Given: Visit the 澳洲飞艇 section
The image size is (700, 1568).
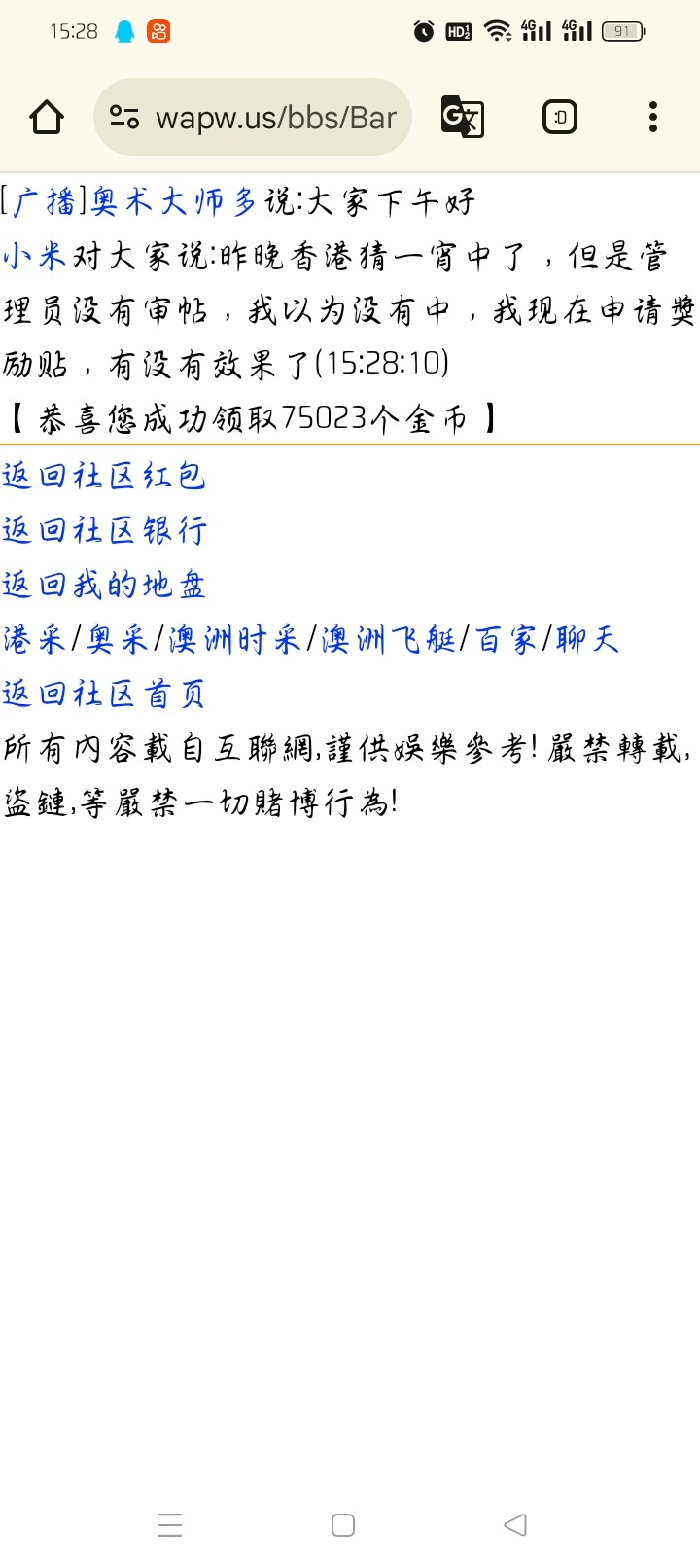Looking at the screenshot, I should (x=388, y=639).
